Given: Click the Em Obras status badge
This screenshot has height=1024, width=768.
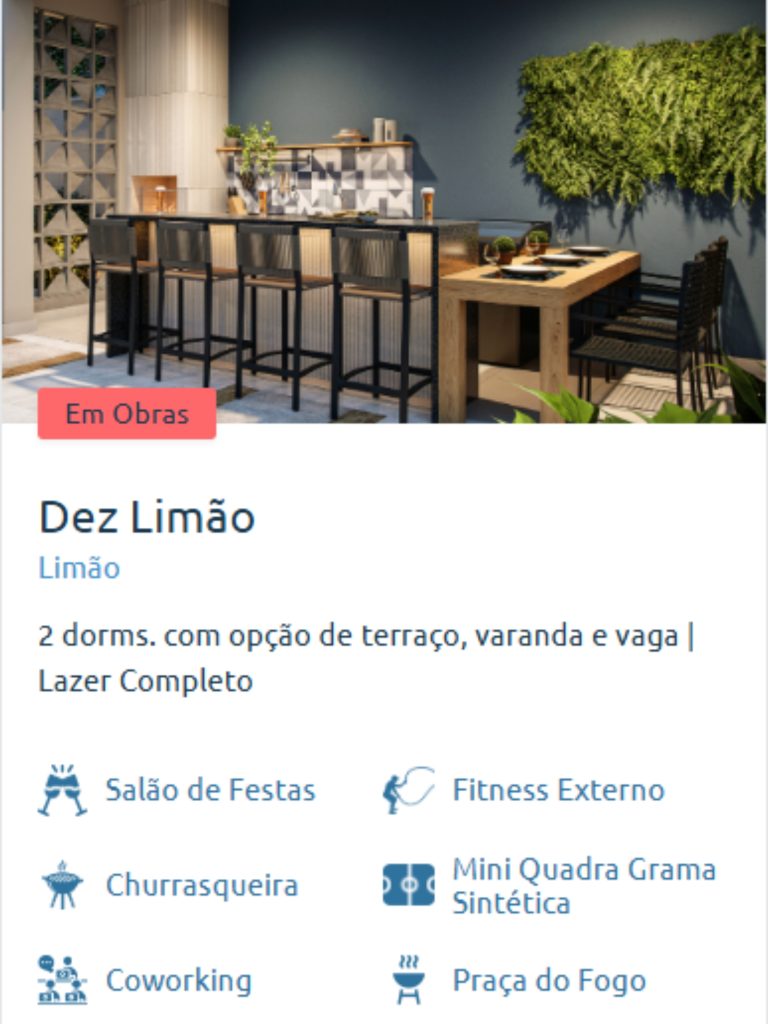Looking at the screenshot, I should (x=128, y=411).
